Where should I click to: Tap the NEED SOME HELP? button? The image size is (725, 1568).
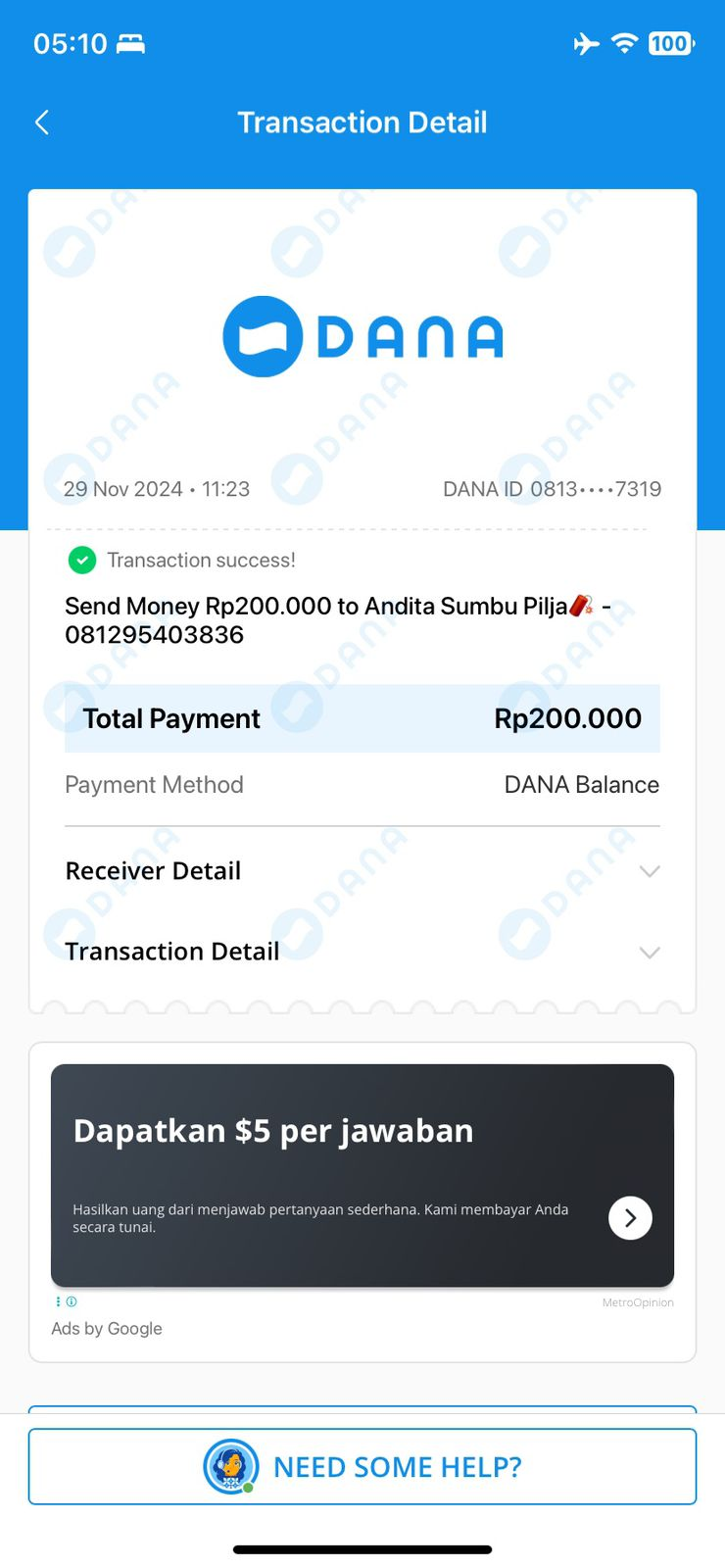point(362,1466)
